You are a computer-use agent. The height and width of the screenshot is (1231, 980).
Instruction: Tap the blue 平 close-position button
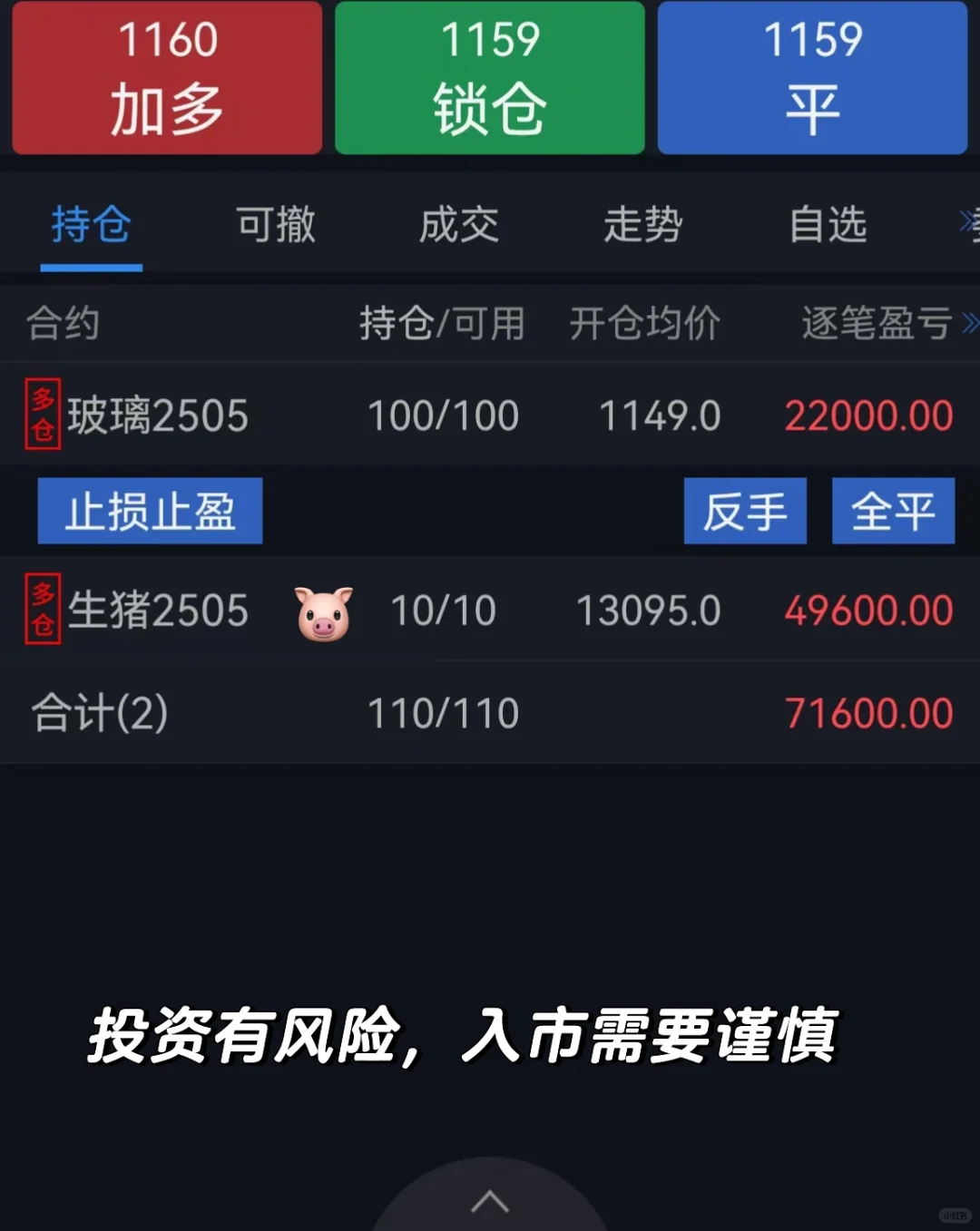click(812, 78)
